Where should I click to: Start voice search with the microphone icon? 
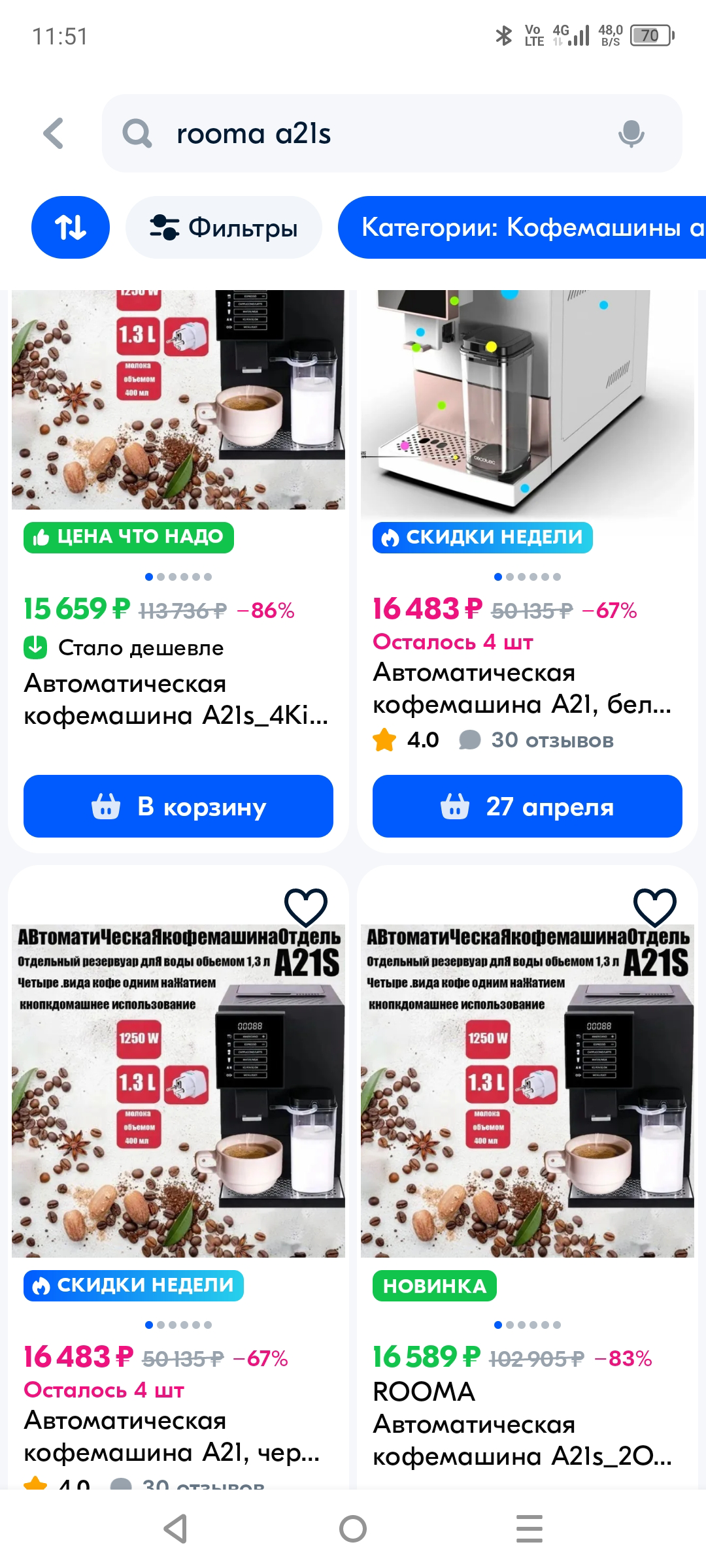(631, 133)
